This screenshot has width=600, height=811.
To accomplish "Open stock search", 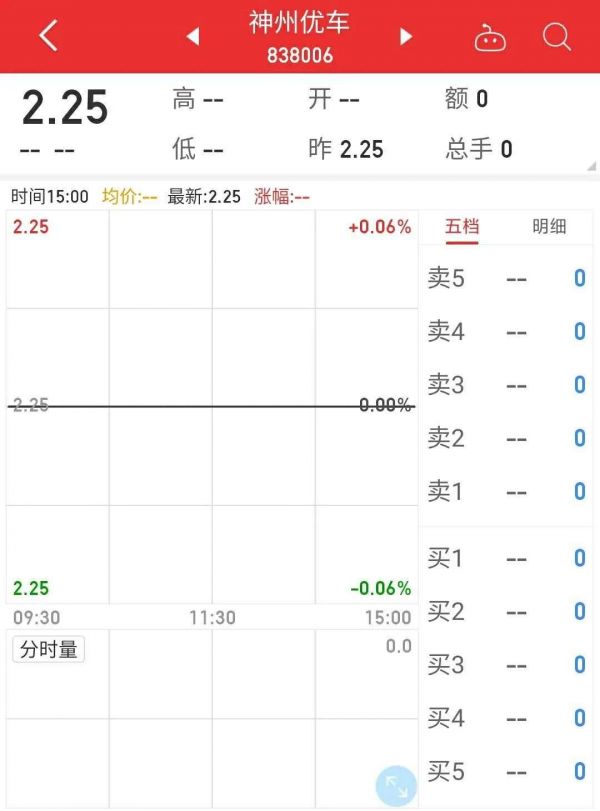I will coord(557,38).
